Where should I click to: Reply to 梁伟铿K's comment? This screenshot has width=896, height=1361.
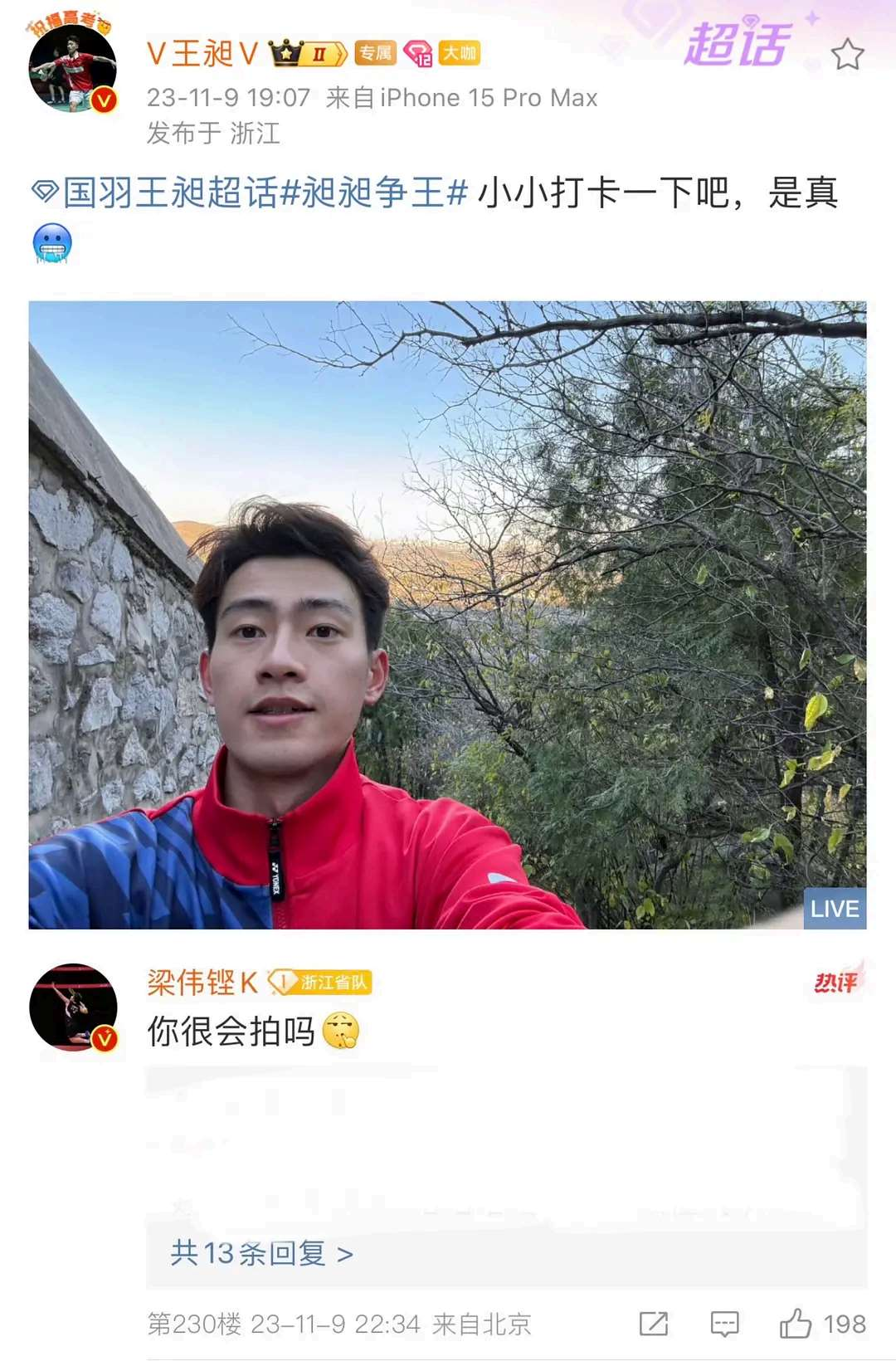tap(724, 1324)
